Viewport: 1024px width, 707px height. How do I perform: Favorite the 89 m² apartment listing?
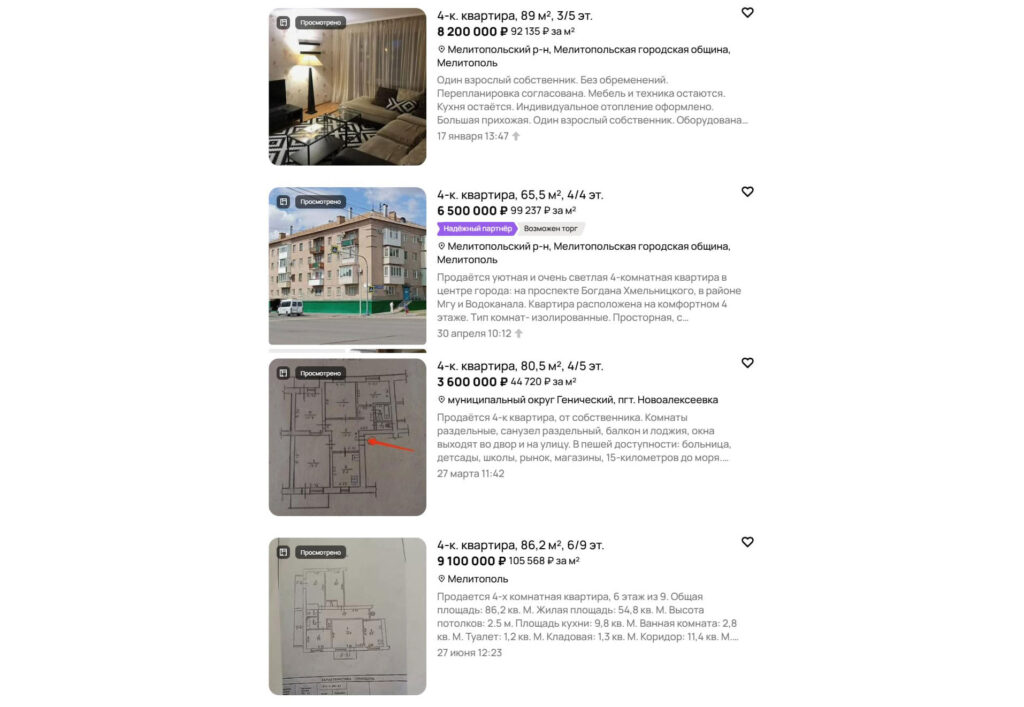(x=747, y=13)
